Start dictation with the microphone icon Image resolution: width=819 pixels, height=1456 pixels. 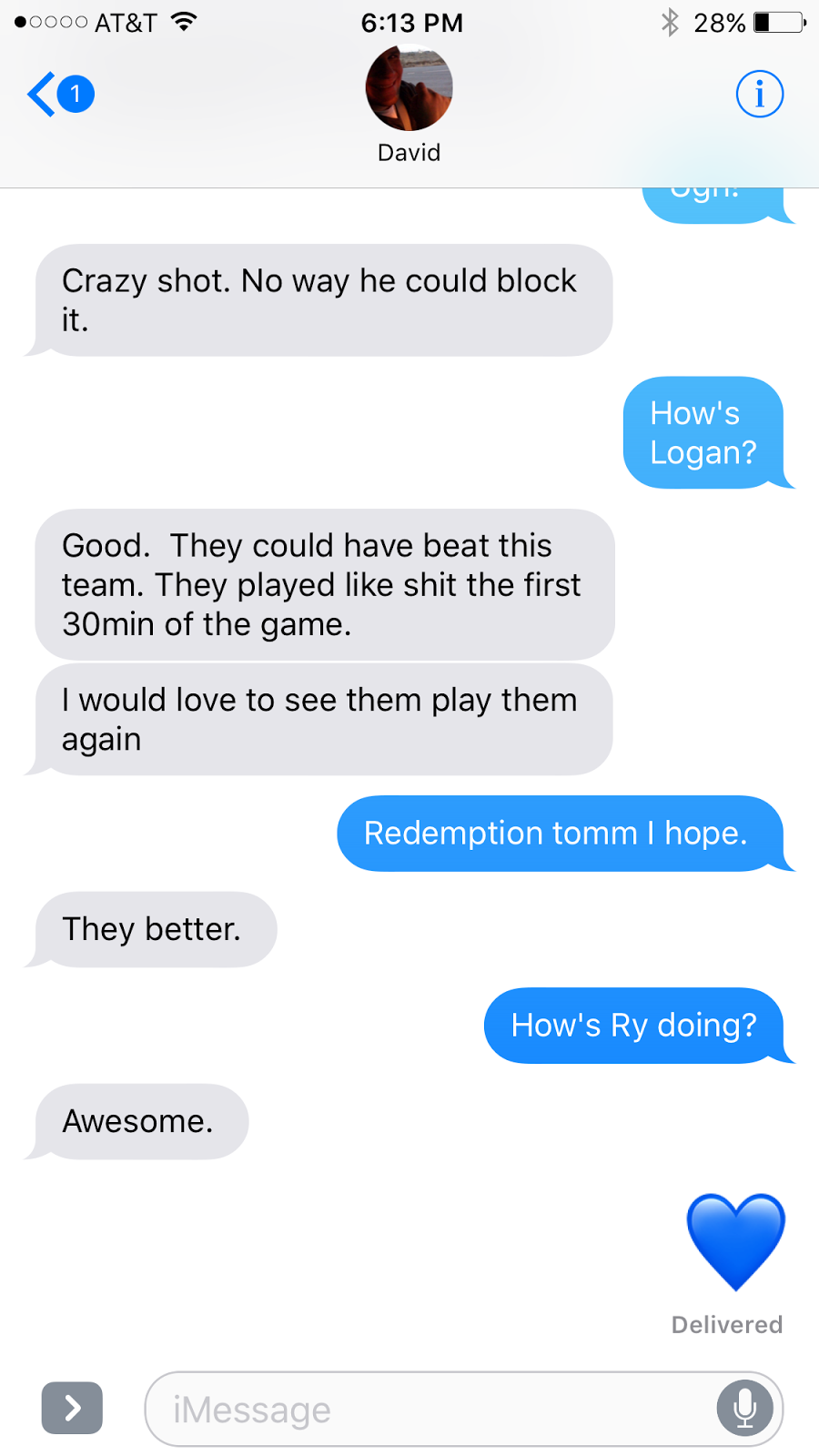[x=745, y=1409]
